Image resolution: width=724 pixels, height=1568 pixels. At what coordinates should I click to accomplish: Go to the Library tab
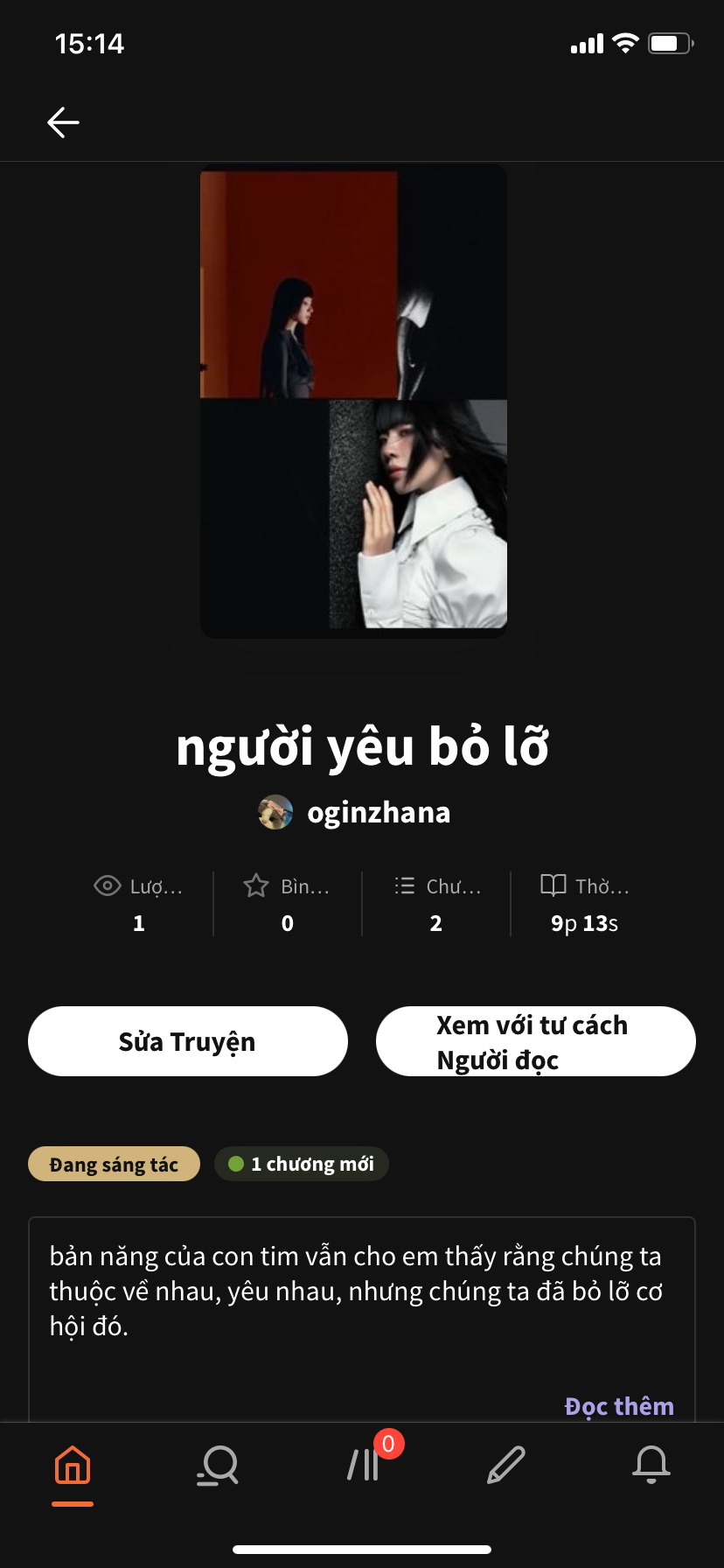coord(364,1466)
